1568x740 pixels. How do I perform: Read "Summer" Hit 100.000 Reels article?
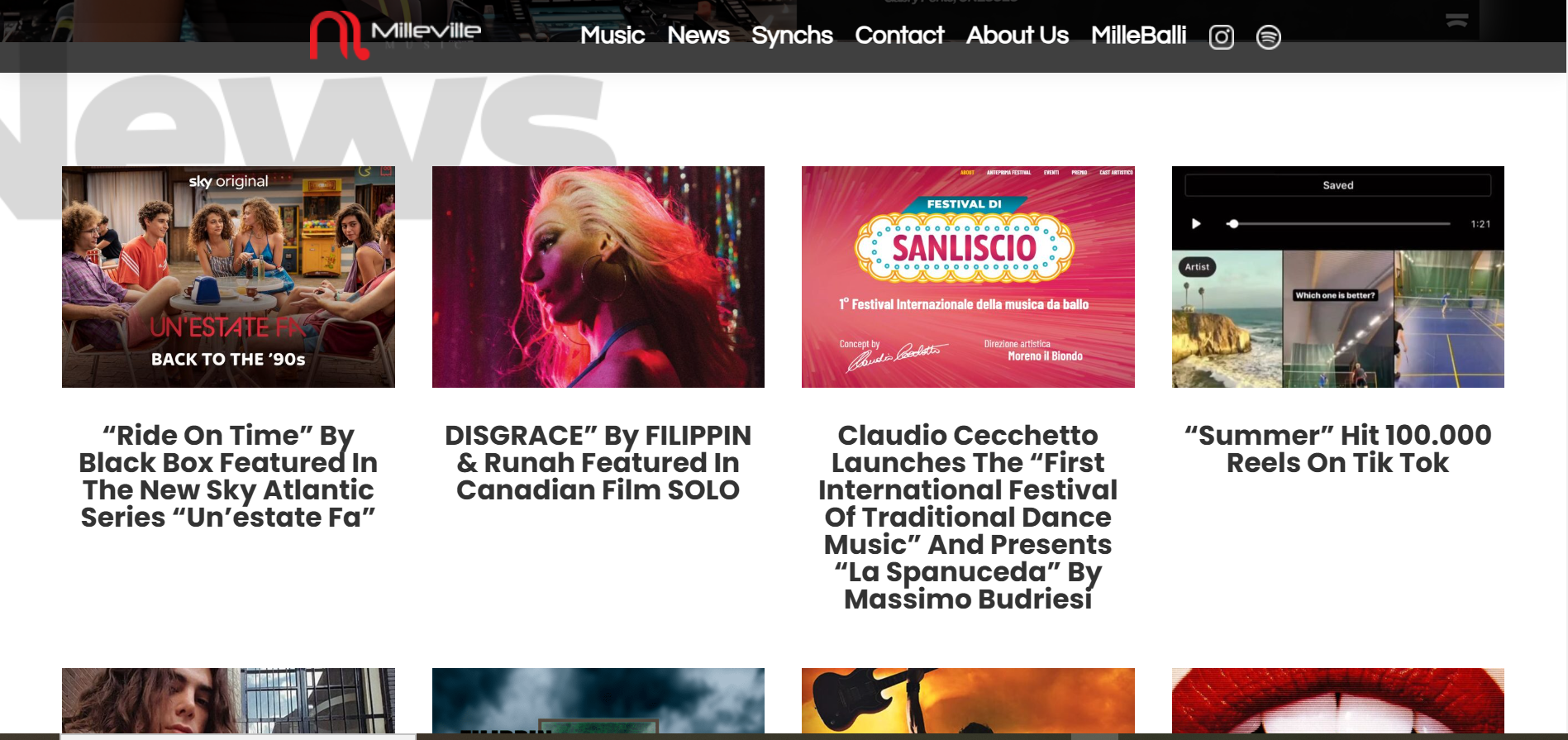coord(1337,449)
